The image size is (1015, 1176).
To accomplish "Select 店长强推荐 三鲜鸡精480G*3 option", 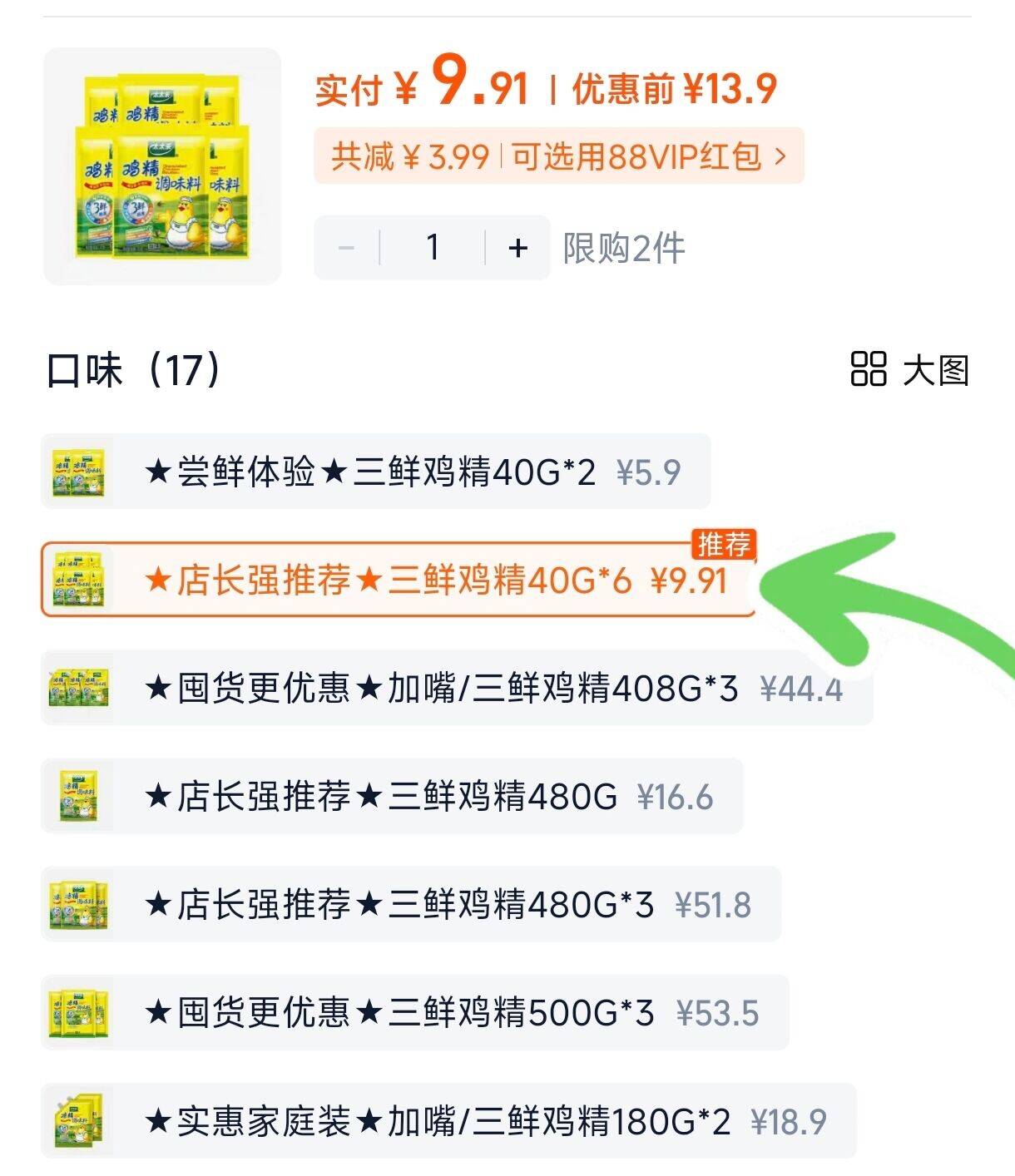I will coord(410,904).
